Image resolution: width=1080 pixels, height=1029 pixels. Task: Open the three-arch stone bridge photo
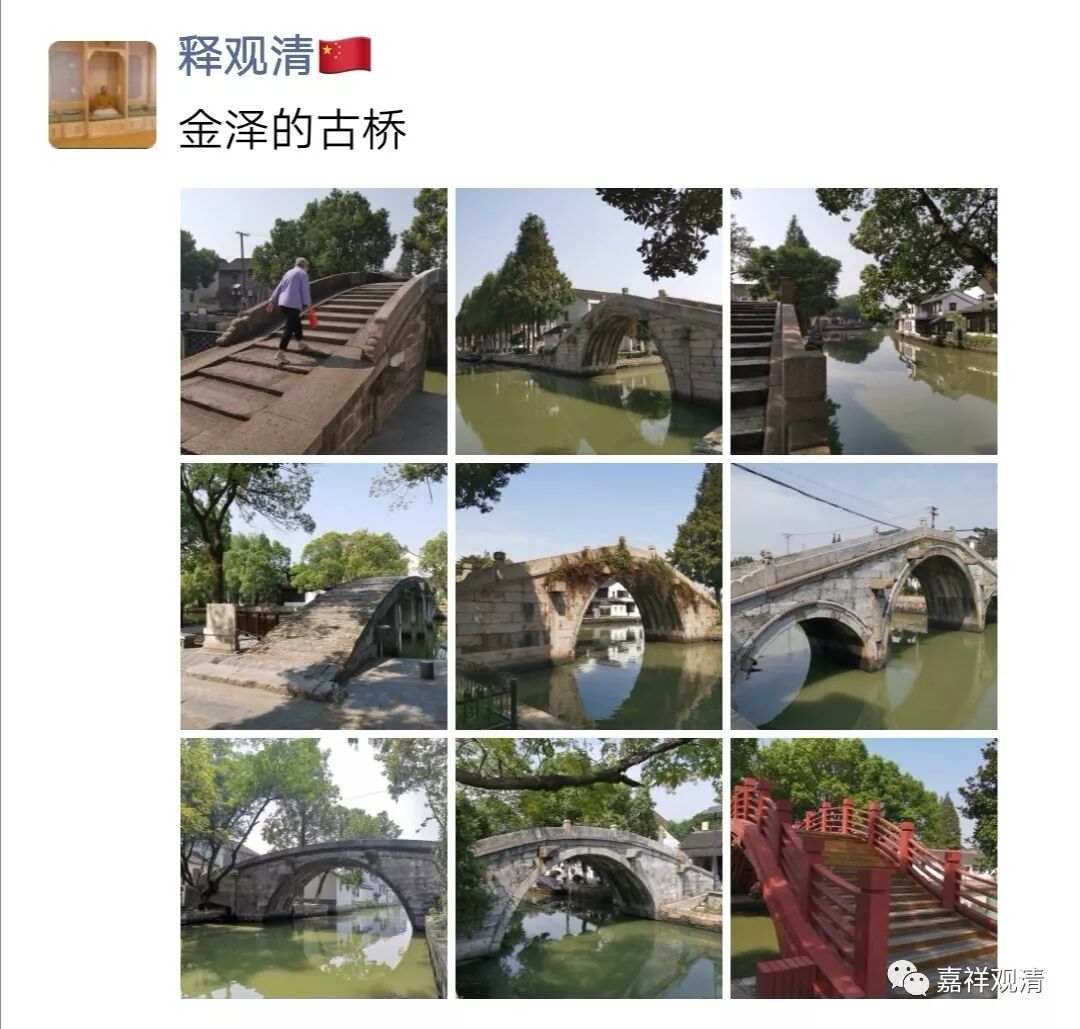[863, 596]
